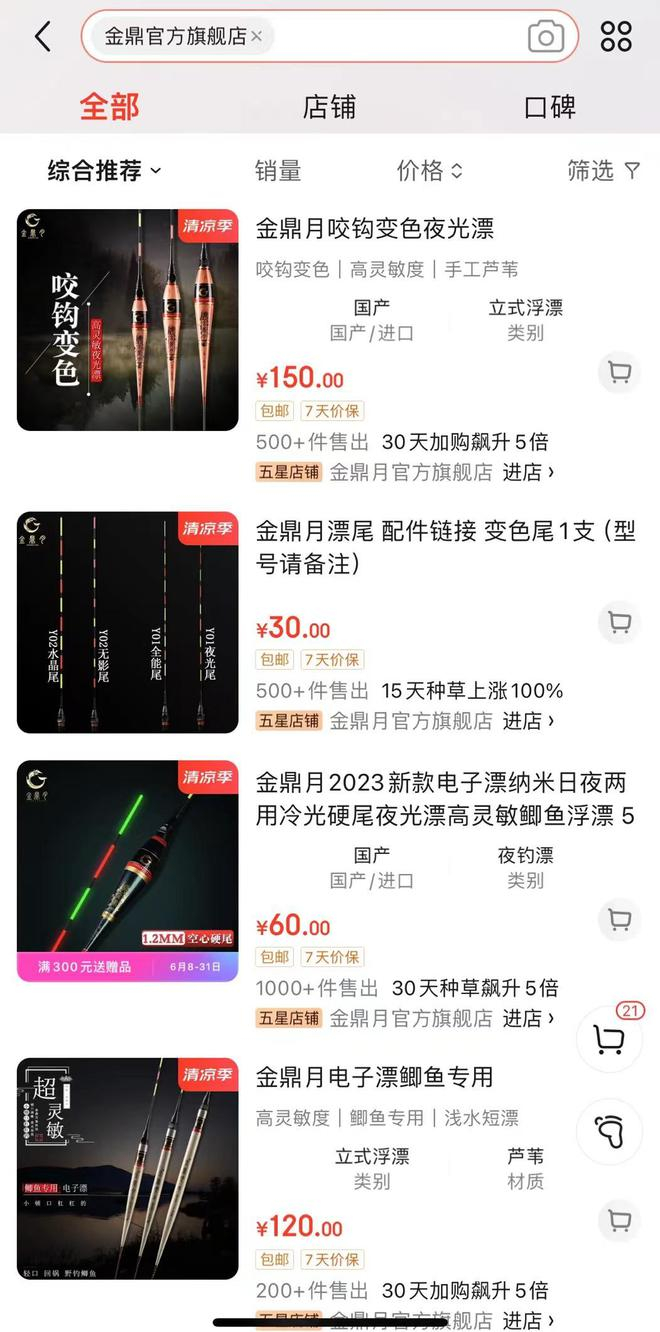Screen dimensions: 660x1332
Task: Select the 全部 tab
Action: pos(109,107)
